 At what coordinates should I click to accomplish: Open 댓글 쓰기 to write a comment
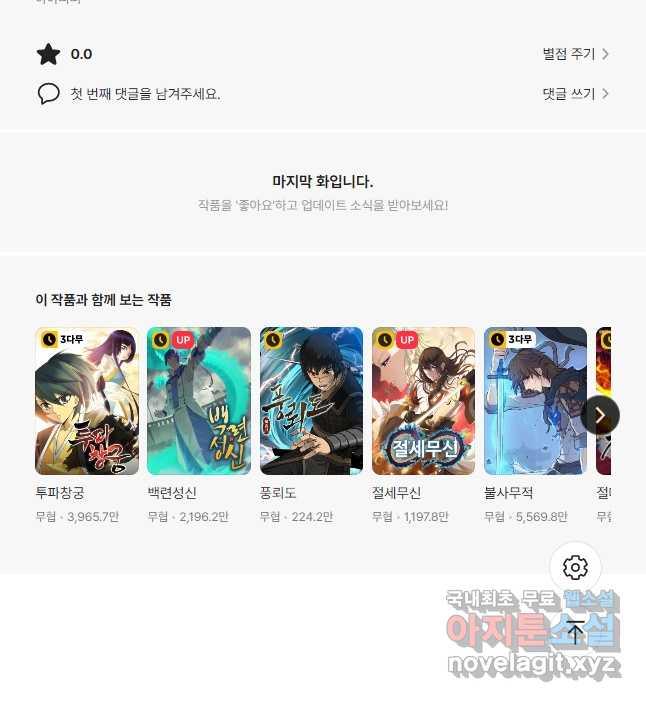pos(575,94)
